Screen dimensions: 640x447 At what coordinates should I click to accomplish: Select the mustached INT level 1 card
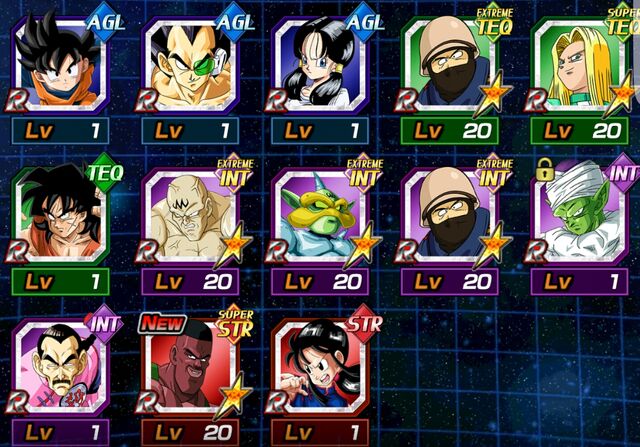pyautogui.click(x=62, y=370)
